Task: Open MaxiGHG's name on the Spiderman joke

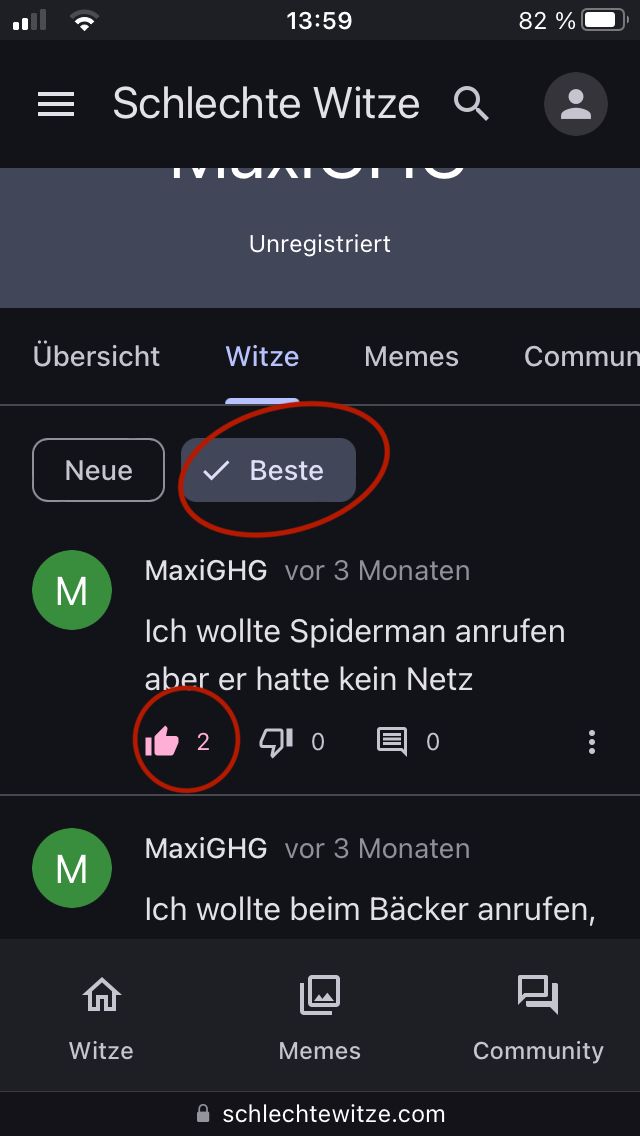Action: coord(206,571)
